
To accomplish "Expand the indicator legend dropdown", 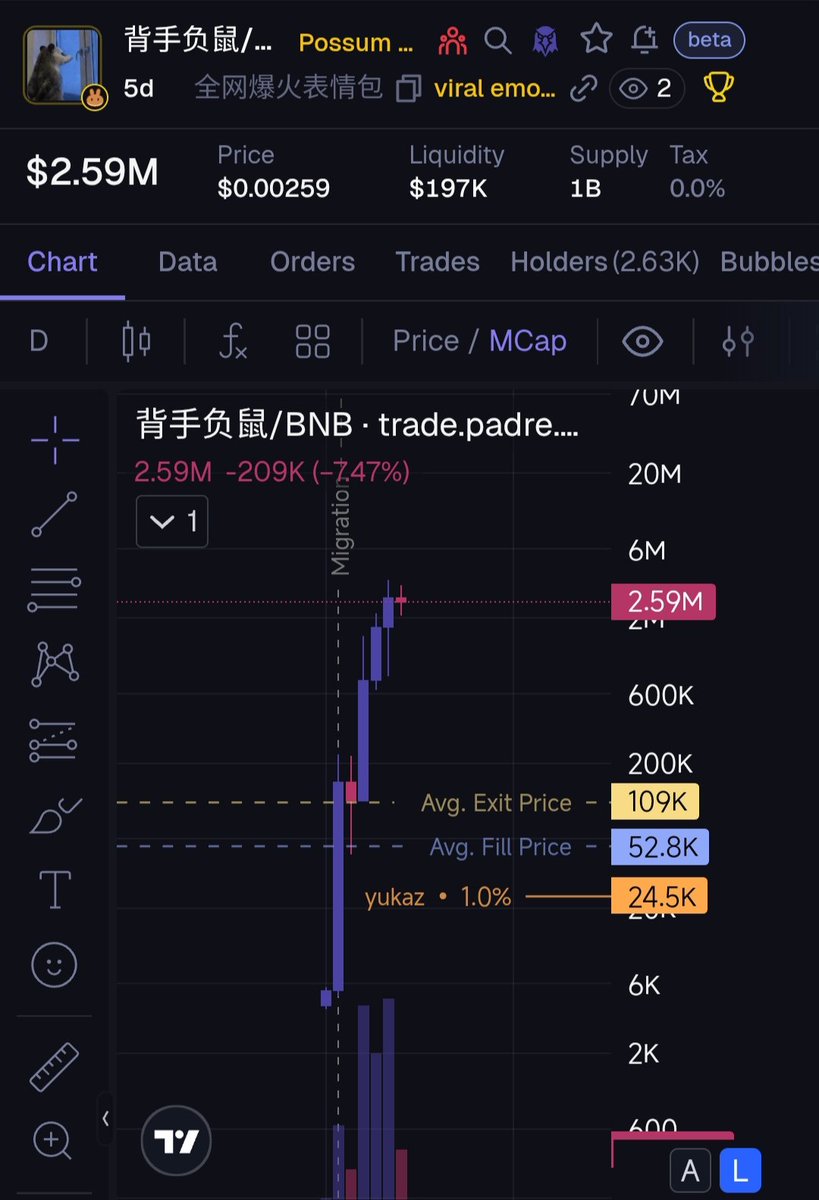I will [x=172, y=521].
